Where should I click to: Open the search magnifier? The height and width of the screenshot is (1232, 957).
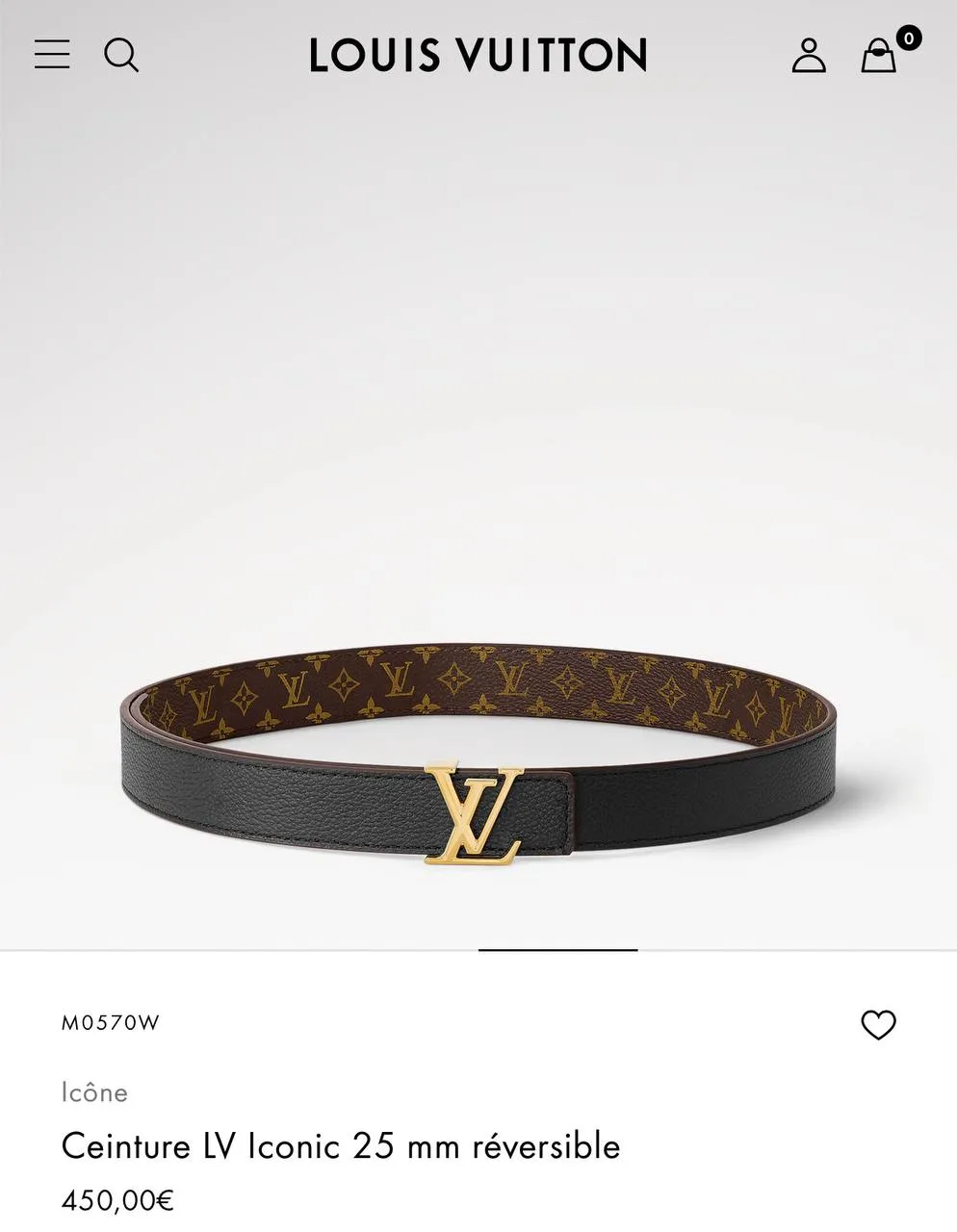click(x=121, y=55)
